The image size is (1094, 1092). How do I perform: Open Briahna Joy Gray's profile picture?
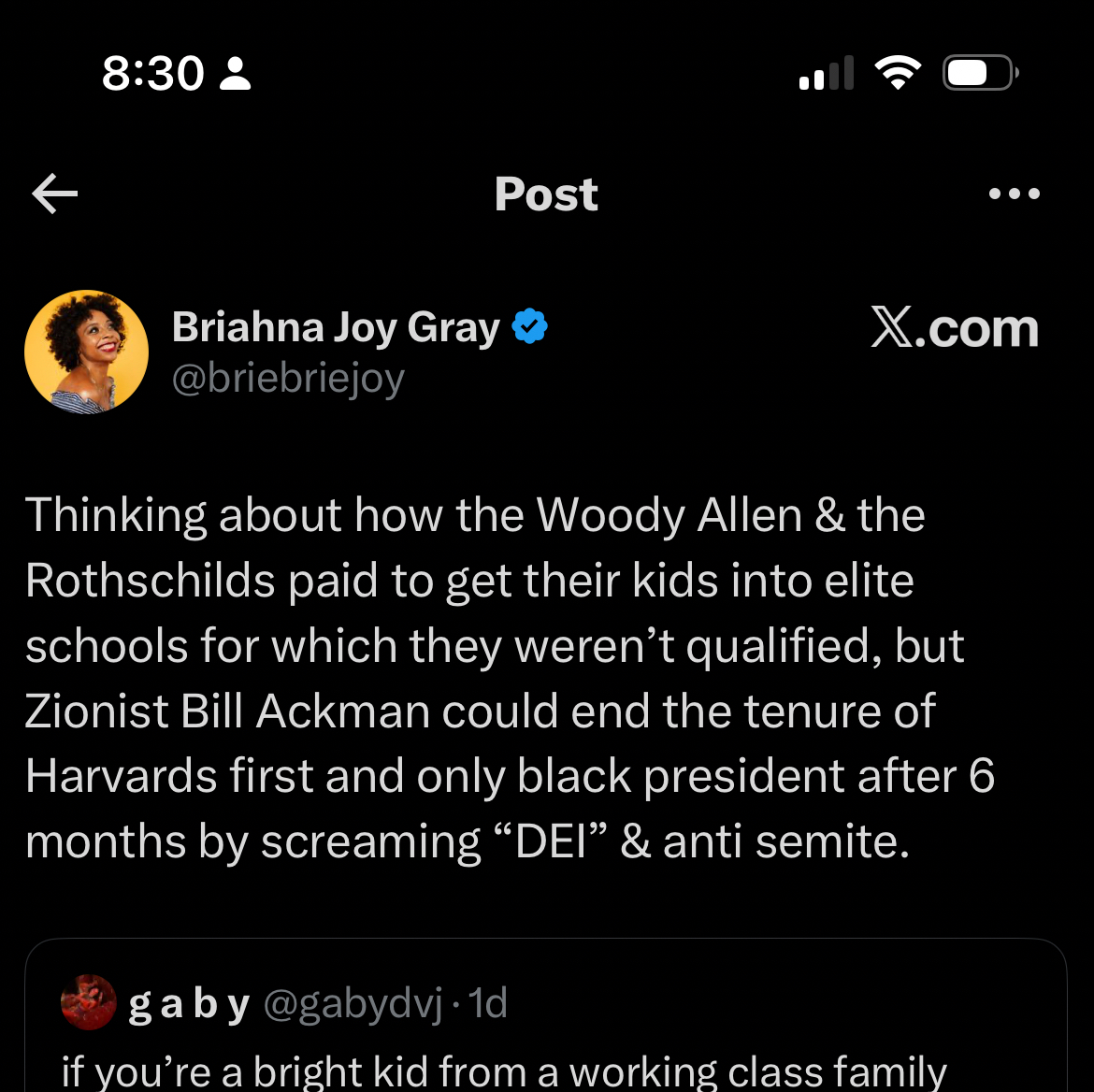coord(86,352)
